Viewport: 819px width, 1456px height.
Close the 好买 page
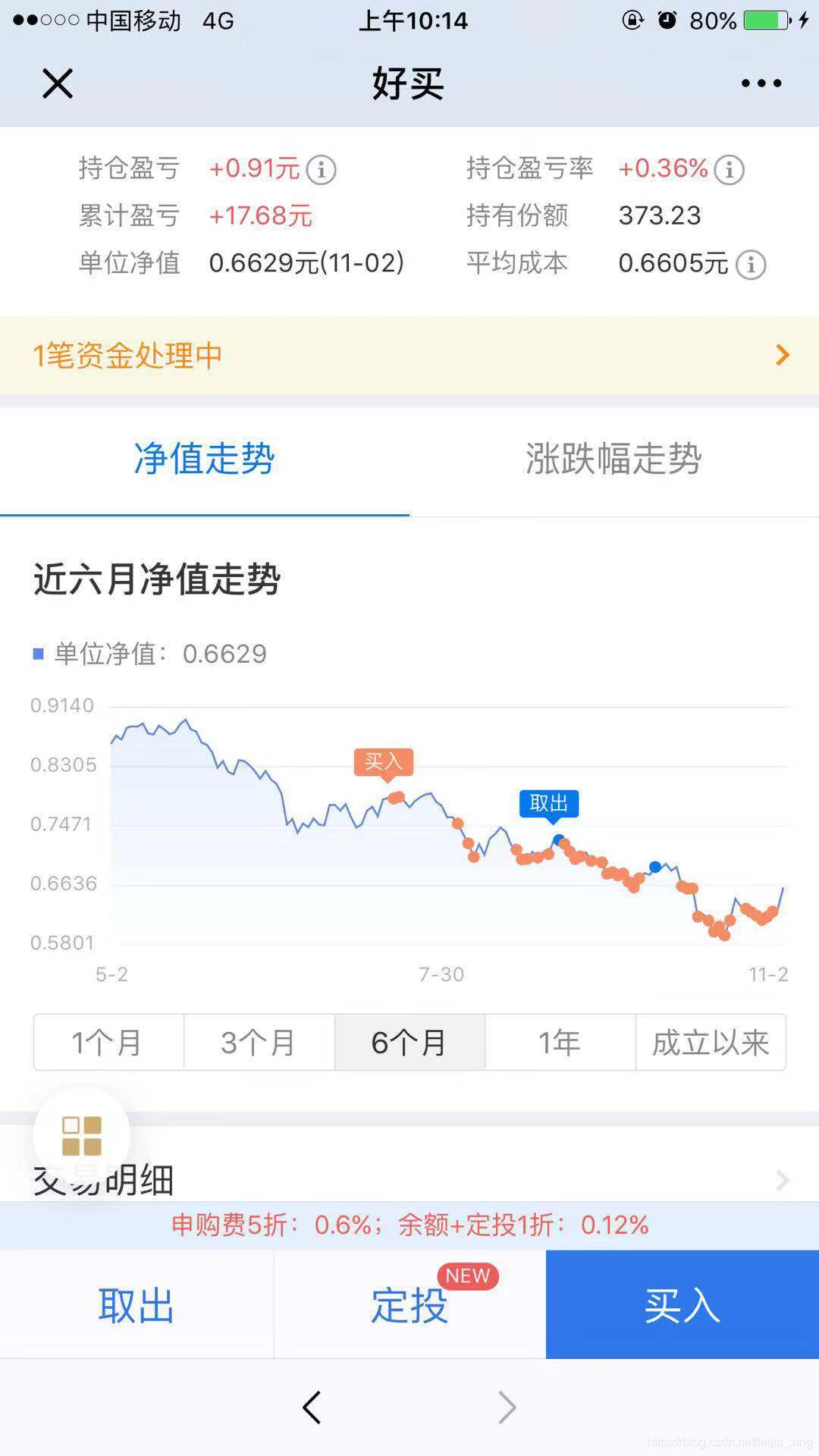coord(58,83)
